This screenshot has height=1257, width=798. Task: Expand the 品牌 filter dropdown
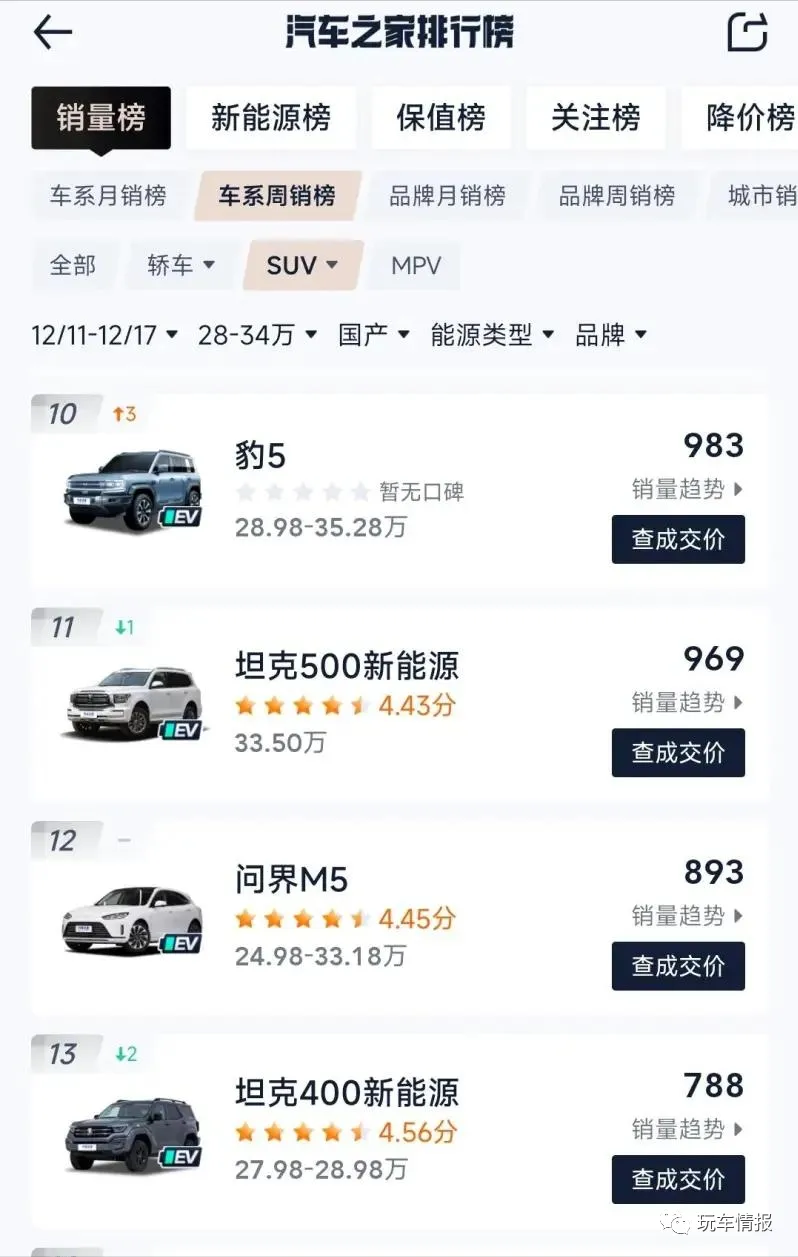[x=610, y=335]
